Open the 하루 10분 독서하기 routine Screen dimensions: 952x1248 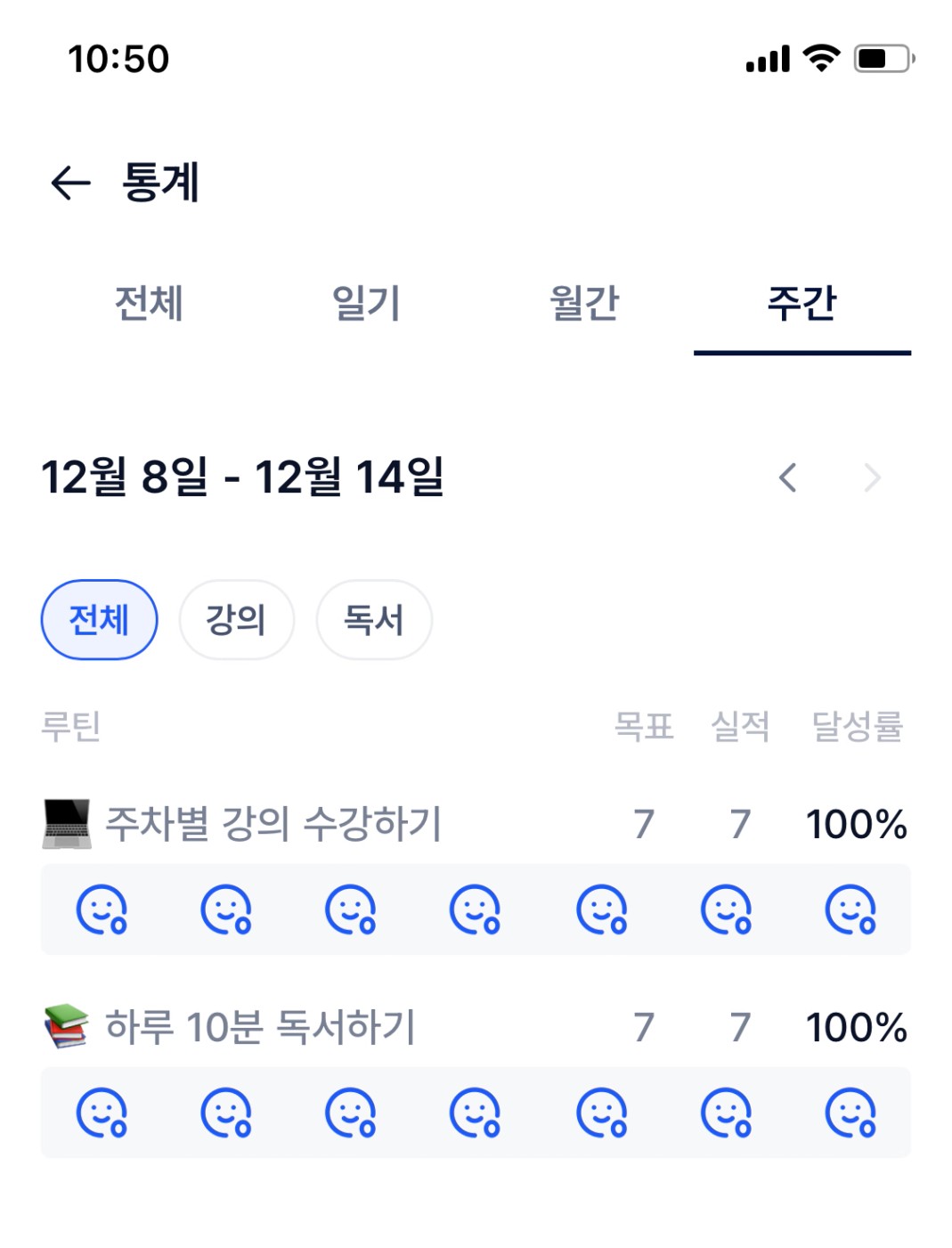click(x=260, y=1027)
